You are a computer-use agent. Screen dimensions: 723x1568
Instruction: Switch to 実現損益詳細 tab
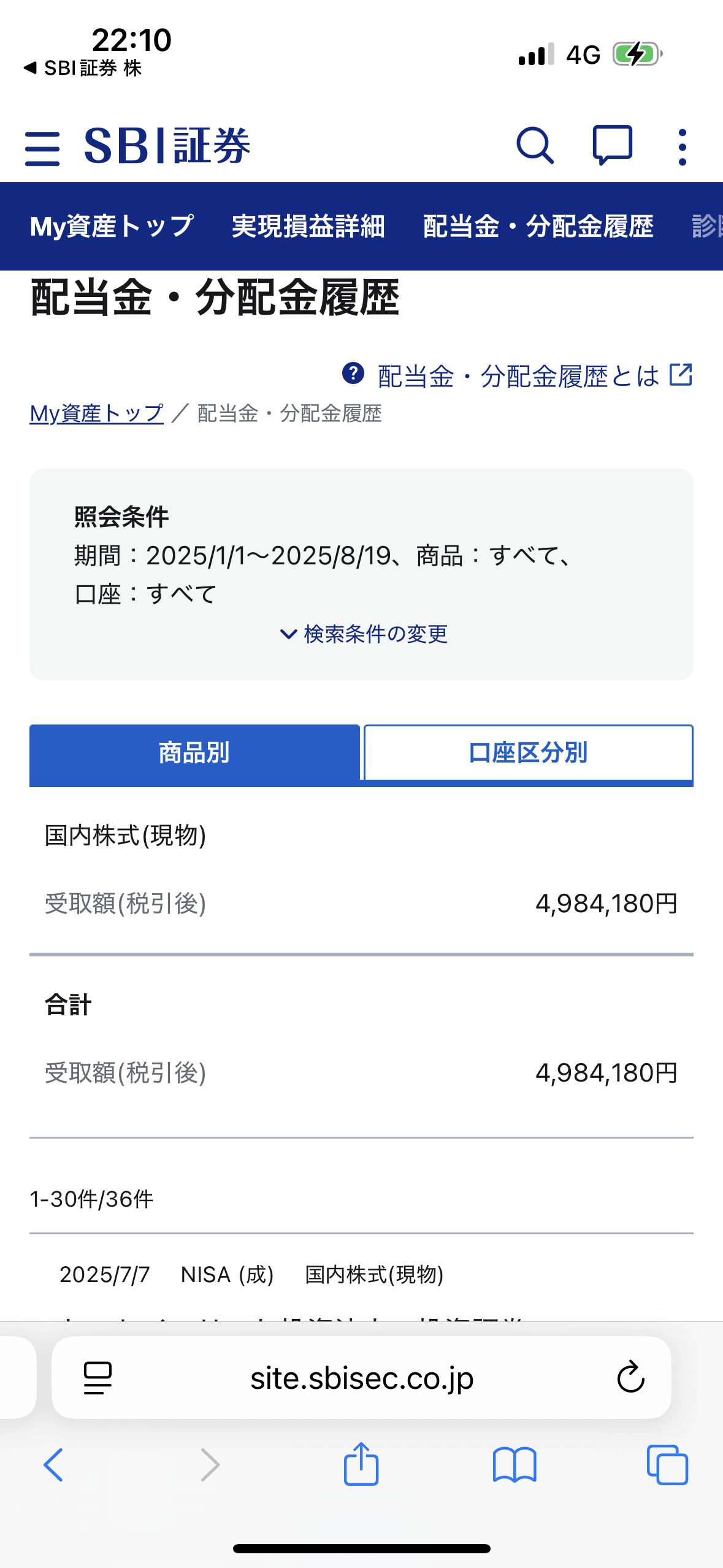point(308,226)
